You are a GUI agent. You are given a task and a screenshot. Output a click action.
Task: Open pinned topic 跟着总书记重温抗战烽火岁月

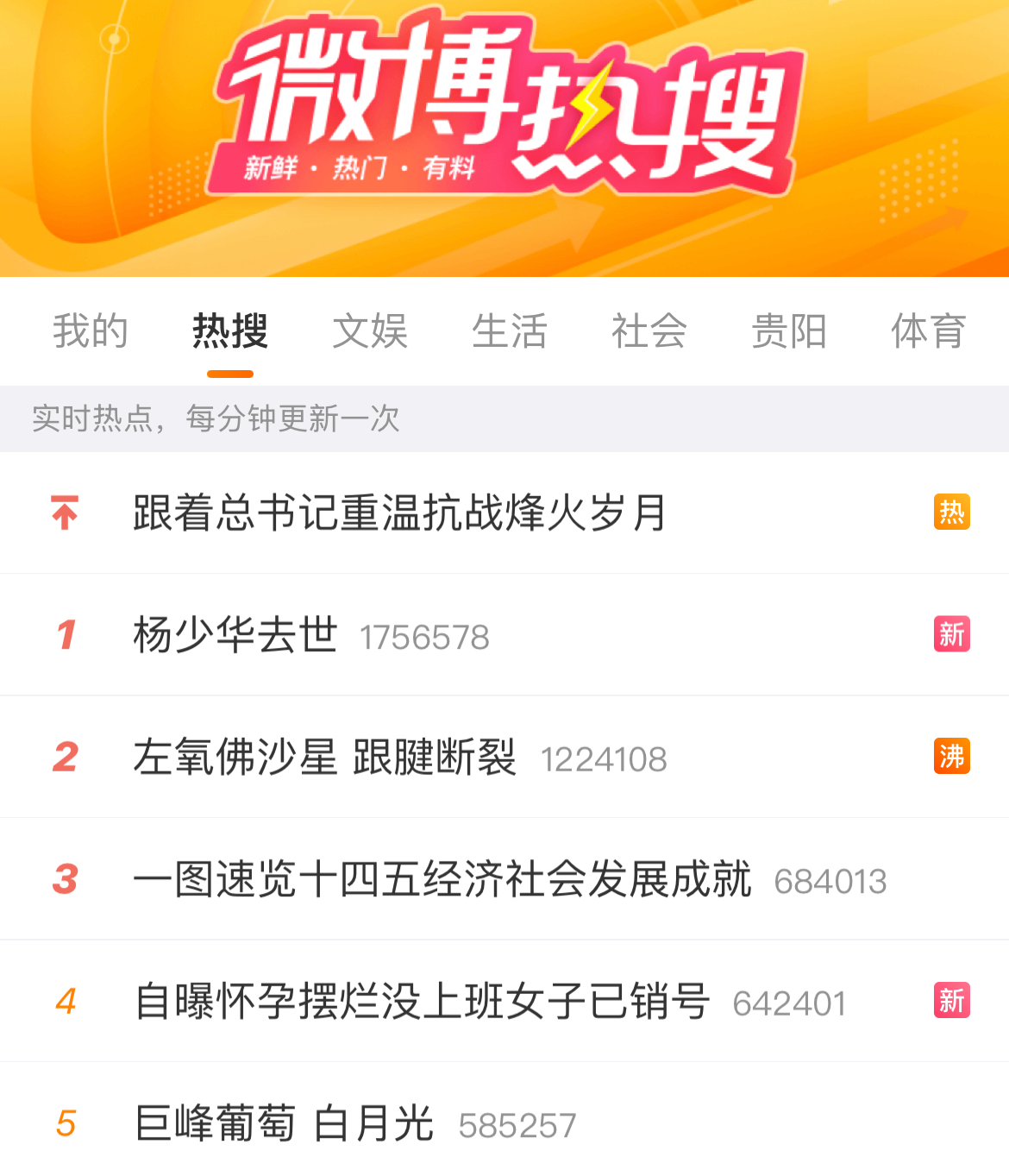tap(399, 513)
